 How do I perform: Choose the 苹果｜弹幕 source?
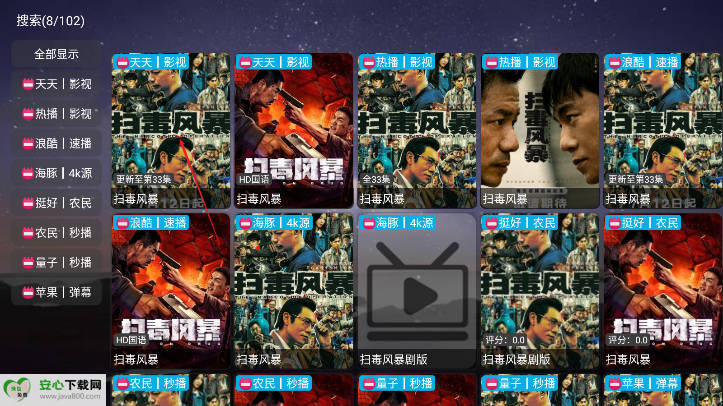56,292
